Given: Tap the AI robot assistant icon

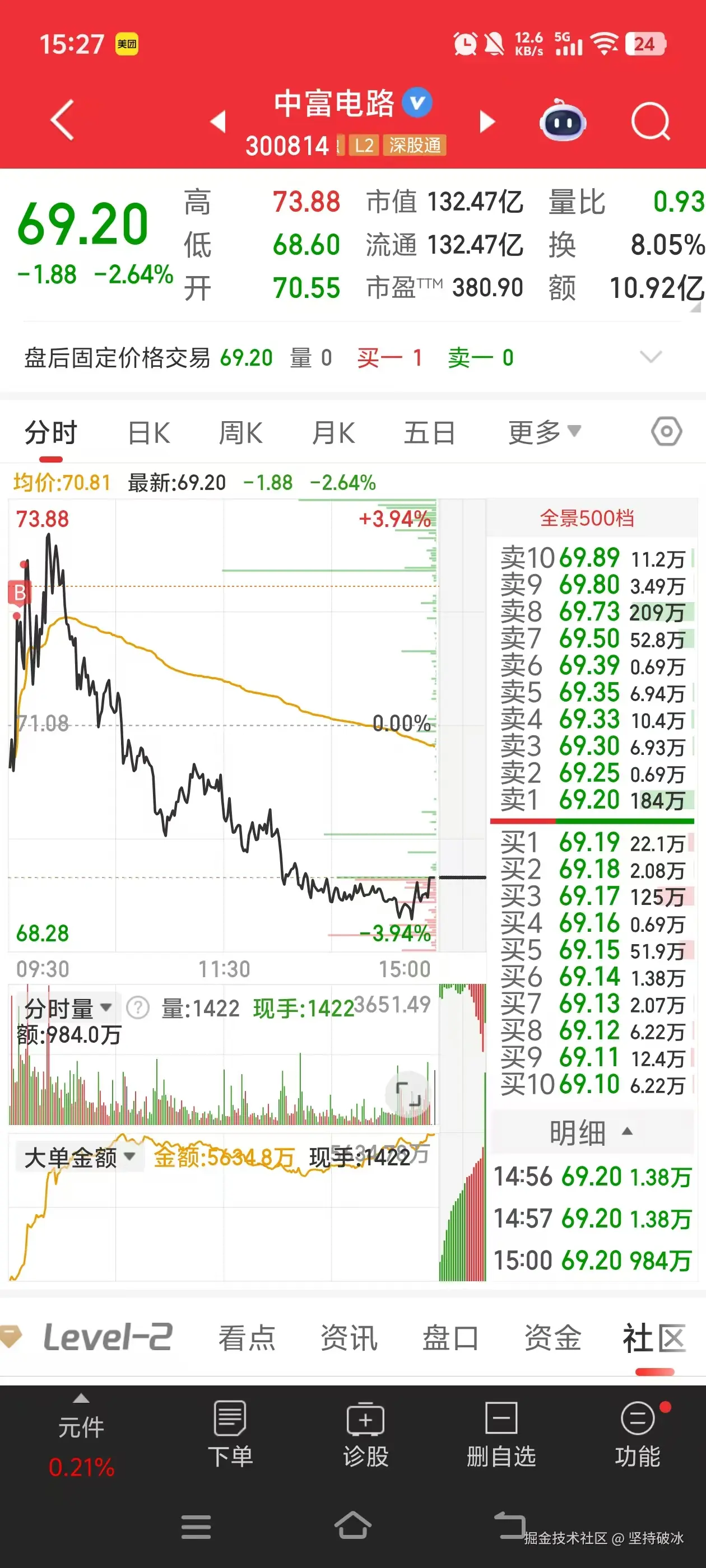Looking at the screenshot, I should coord(564,121).
